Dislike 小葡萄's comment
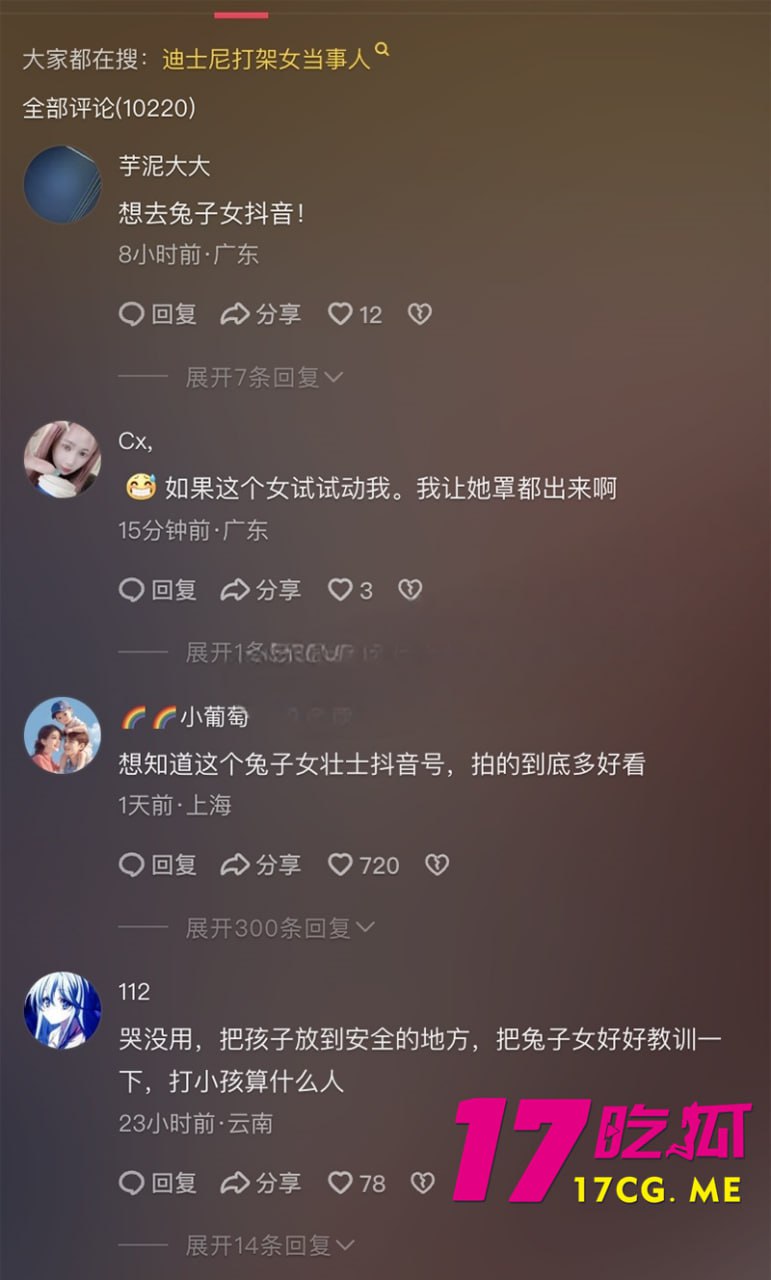Viewport: 771px width, 1280px height. click(x=437, y=865)
